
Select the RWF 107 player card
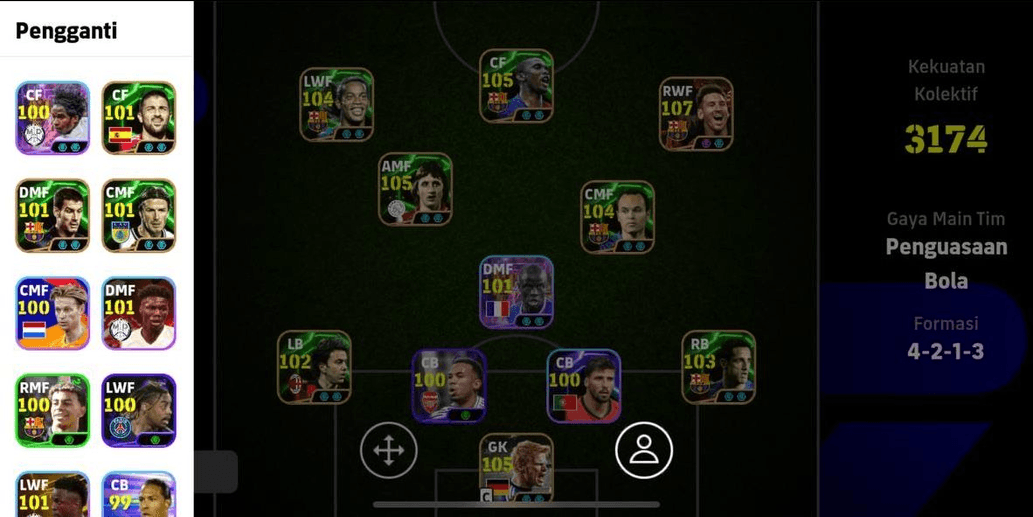click(x=696, y=114)
